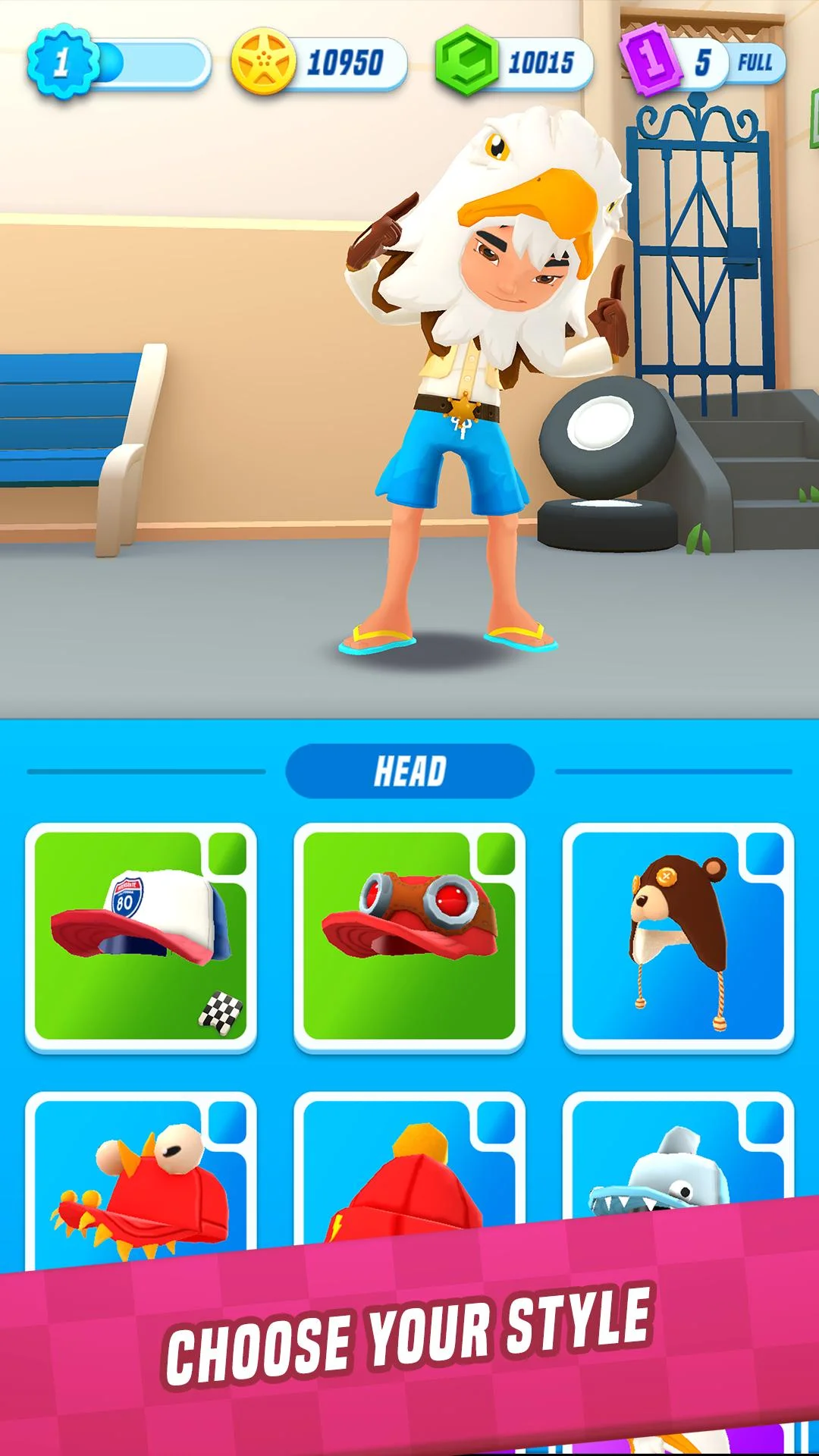Choose the red cap with goggles
Screen dimensions: 819x1456
409,937
